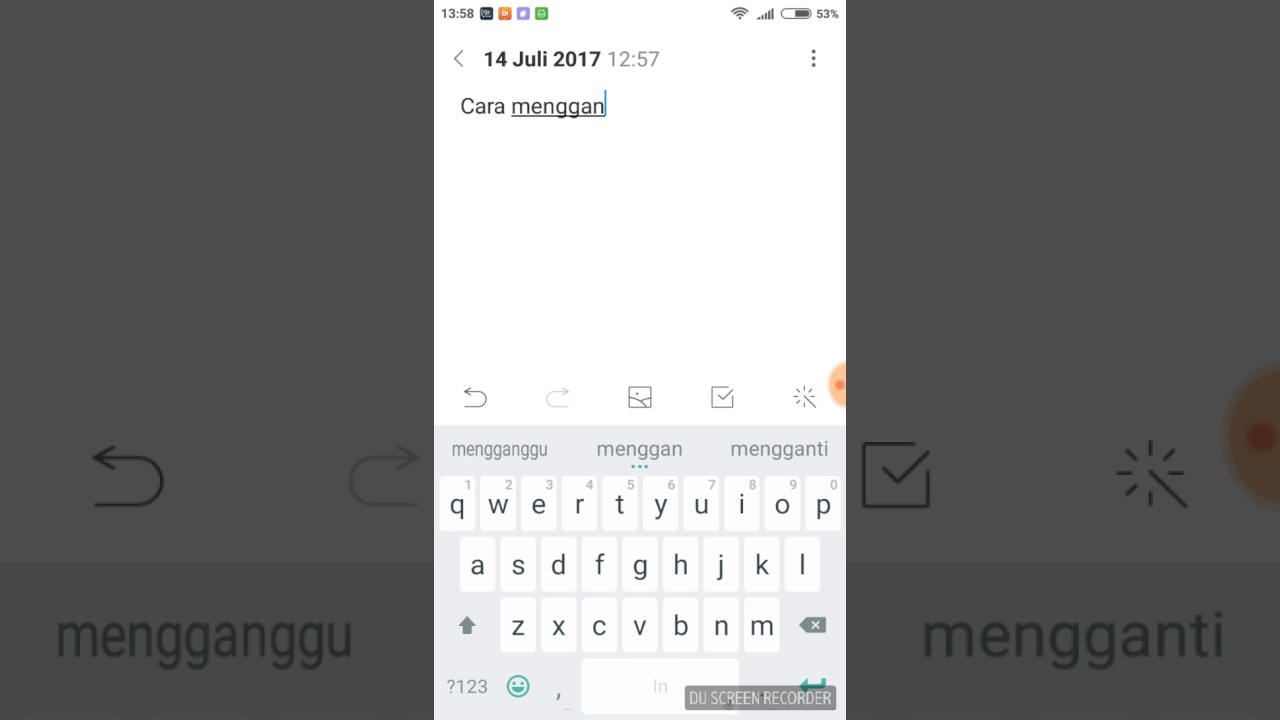
Task: Go back from the note editor
Action: [459, 59]
